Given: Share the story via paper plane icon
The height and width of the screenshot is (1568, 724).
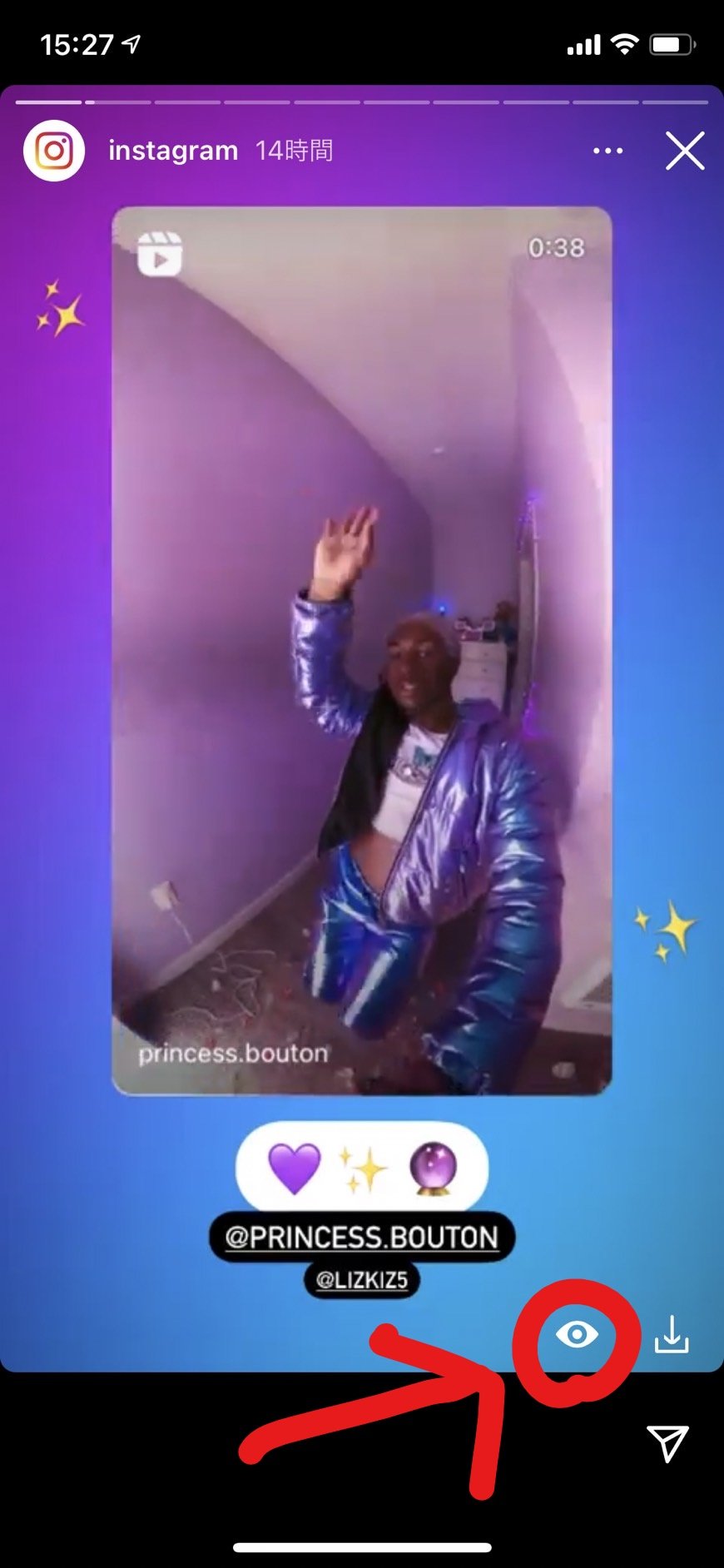Looking at the screenshot, I should 667,1443.
